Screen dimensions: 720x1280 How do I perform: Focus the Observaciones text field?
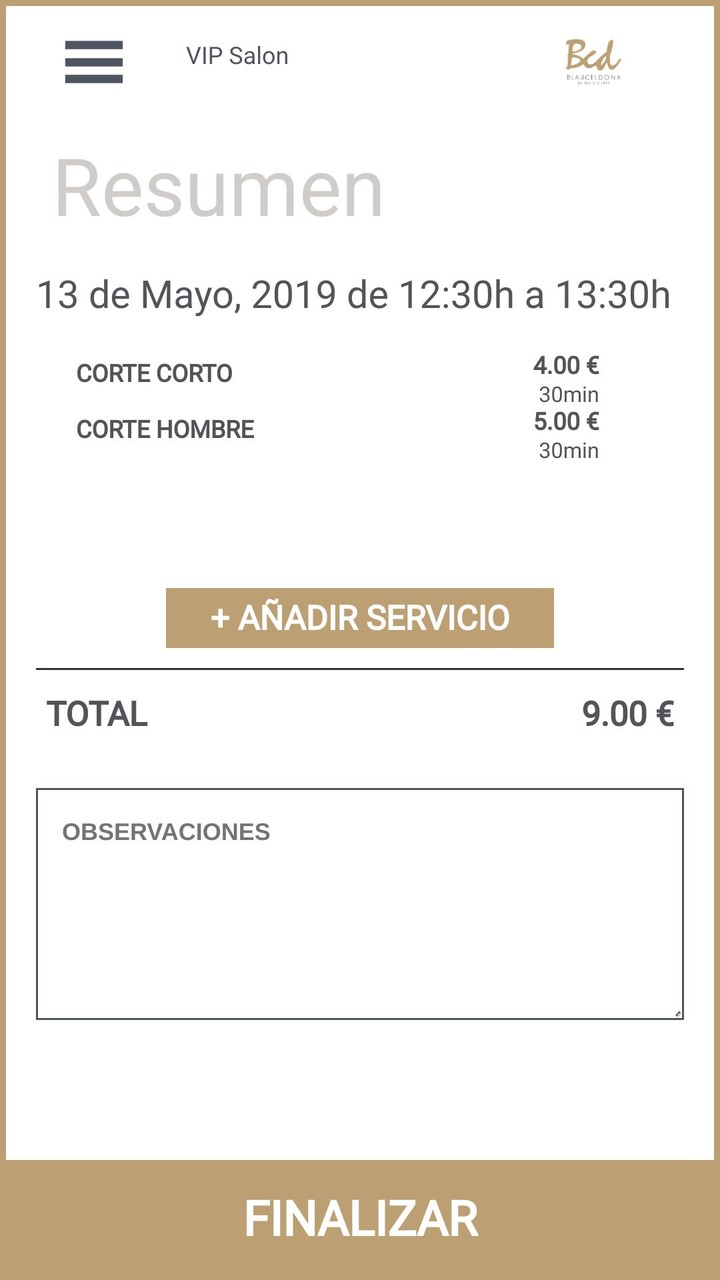pos(359,904)
